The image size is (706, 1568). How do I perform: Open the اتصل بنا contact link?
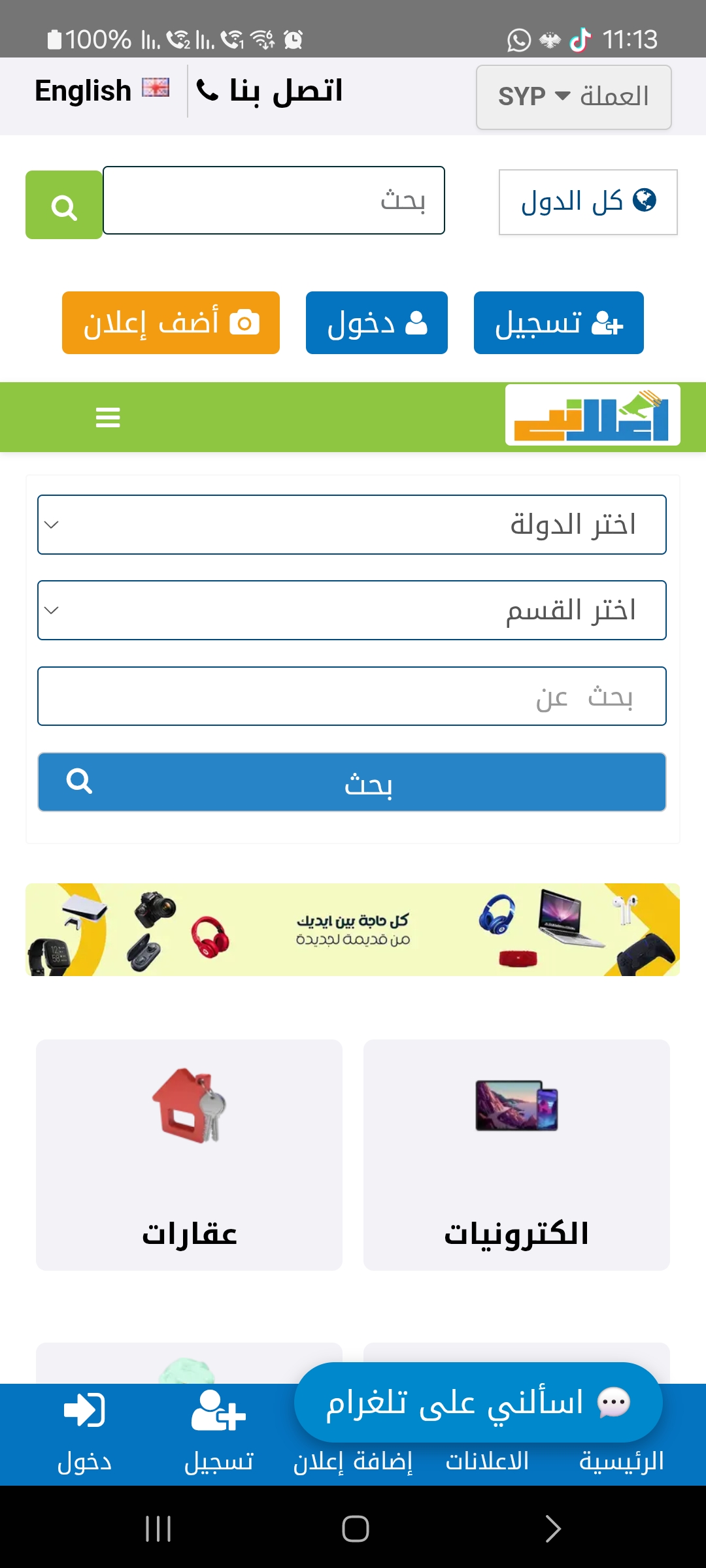(269, 91)
